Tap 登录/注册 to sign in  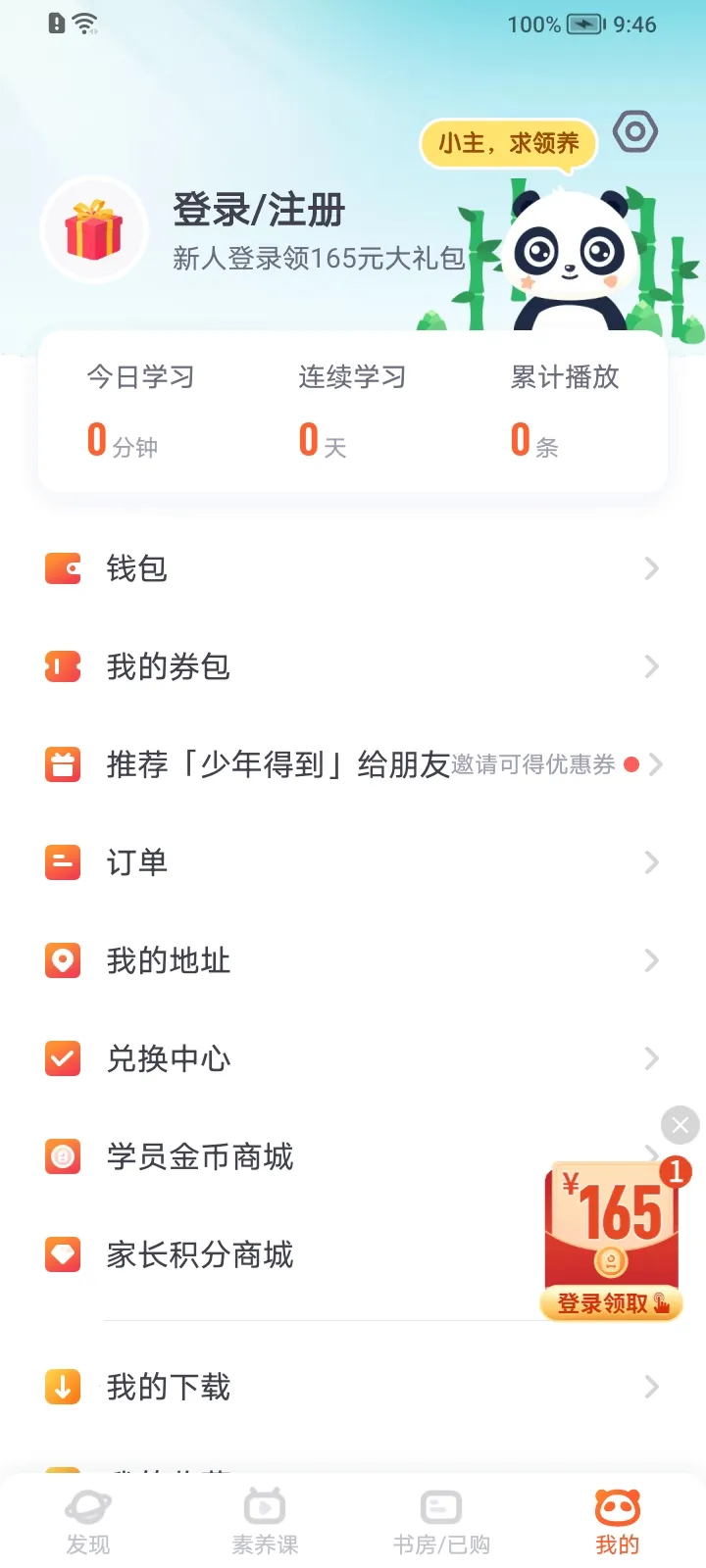tap(259, 210)
